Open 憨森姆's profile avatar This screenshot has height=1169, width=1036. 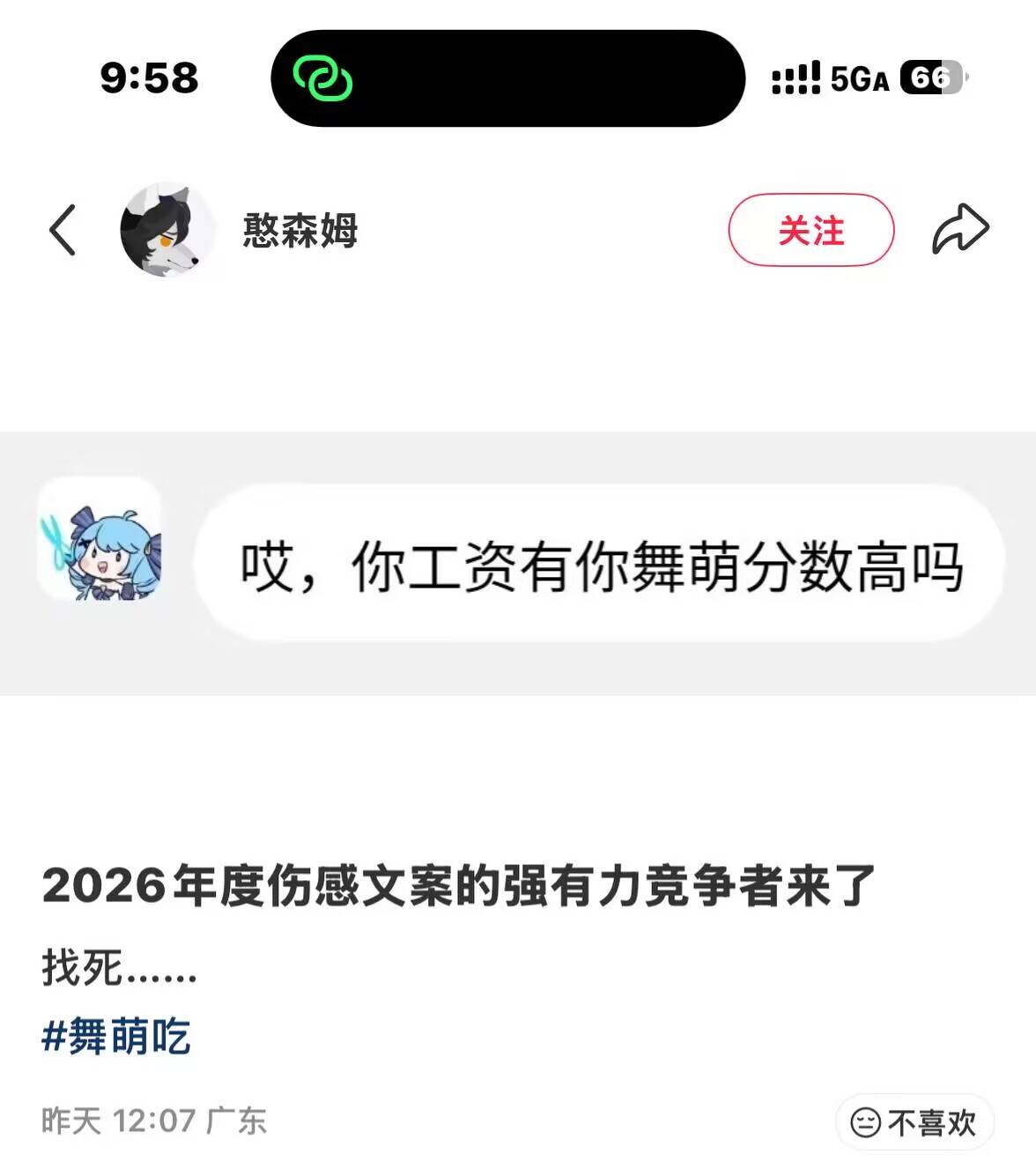tap(166, 230)
